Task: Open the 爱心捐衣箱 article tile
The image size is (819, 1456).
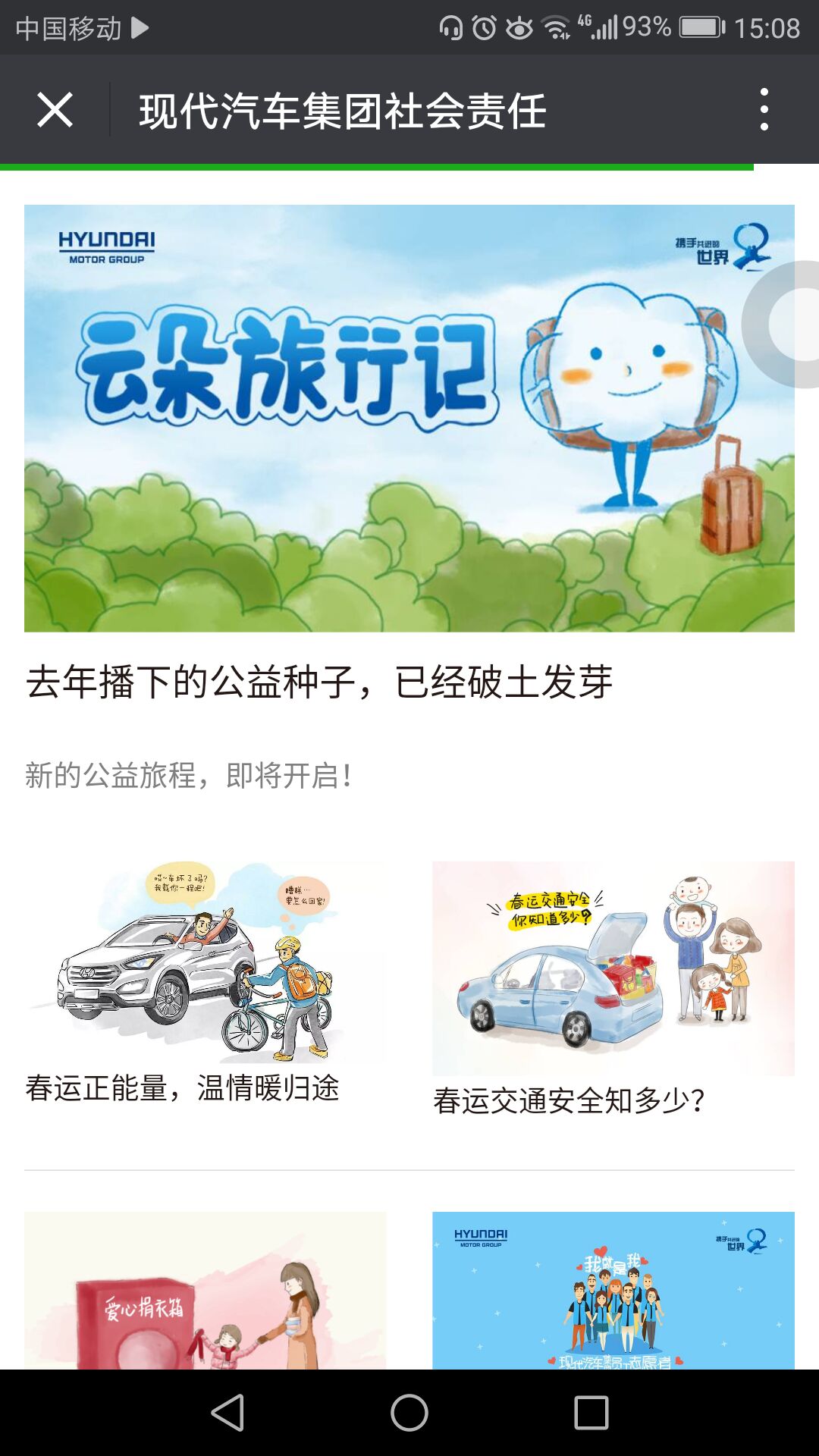Action: pos(205,1291)
